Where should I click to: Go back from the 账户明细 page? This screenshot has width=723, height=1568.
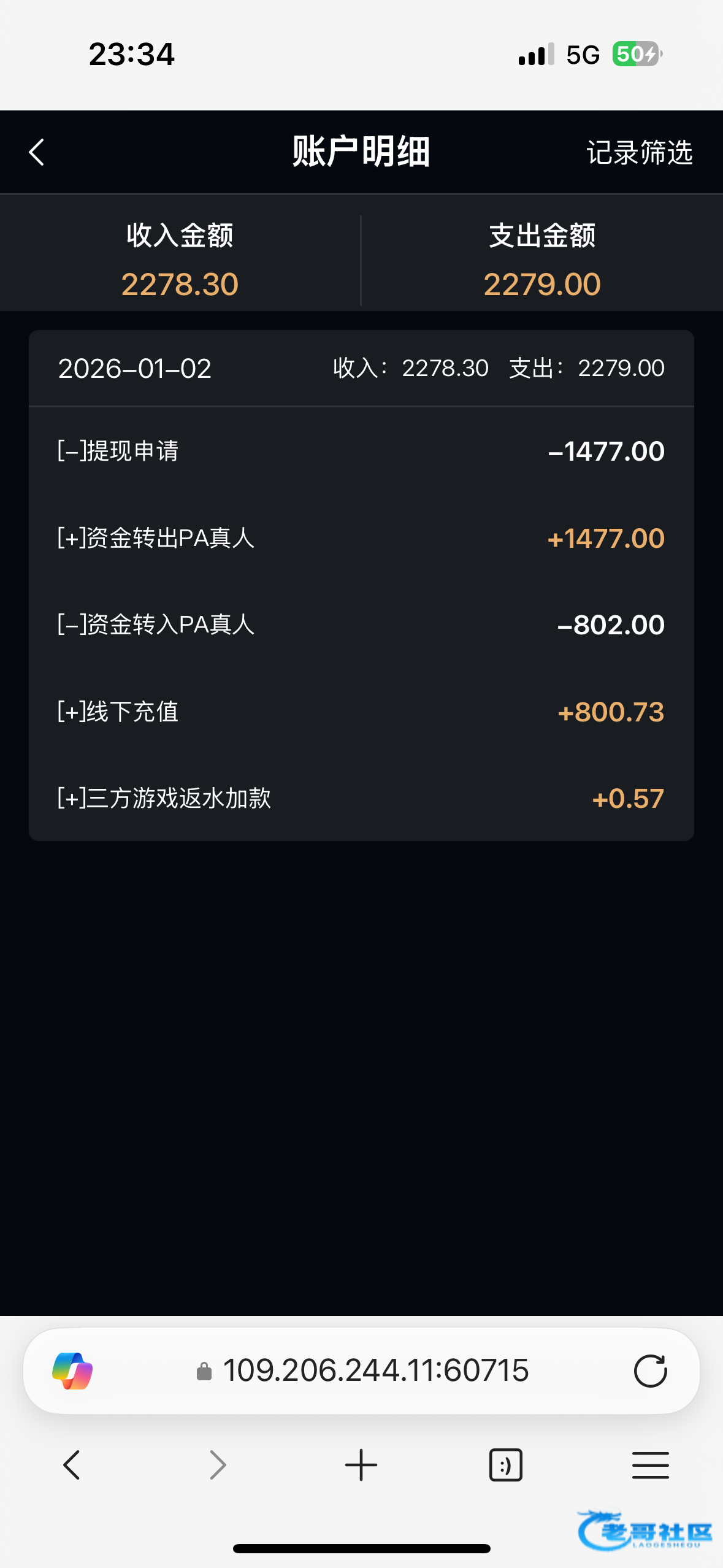(37, 152)
